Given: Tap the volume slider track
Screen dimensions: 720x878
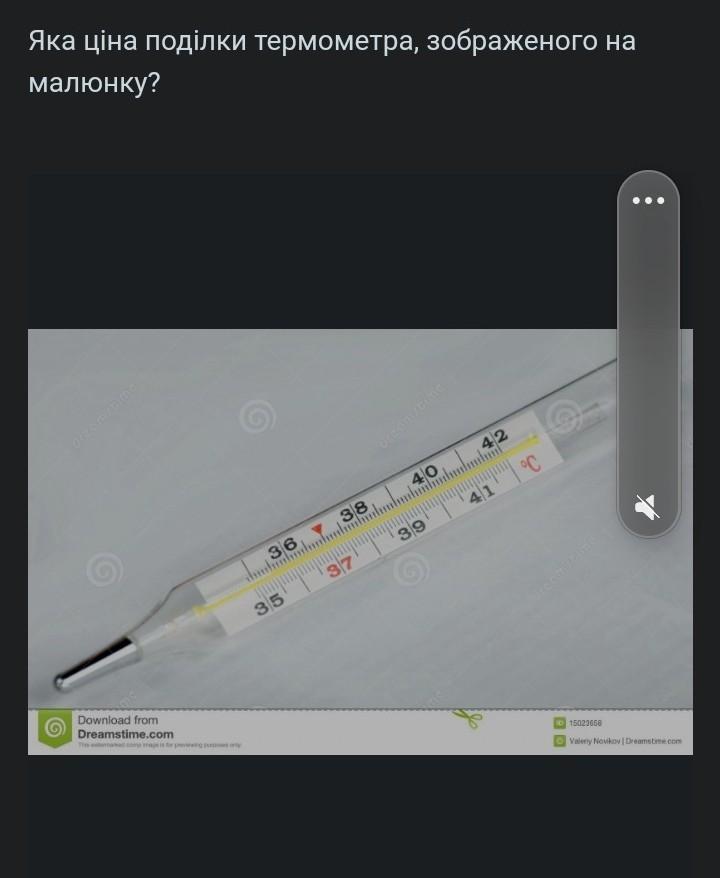Looking at the screenshot, I should 648,354.
